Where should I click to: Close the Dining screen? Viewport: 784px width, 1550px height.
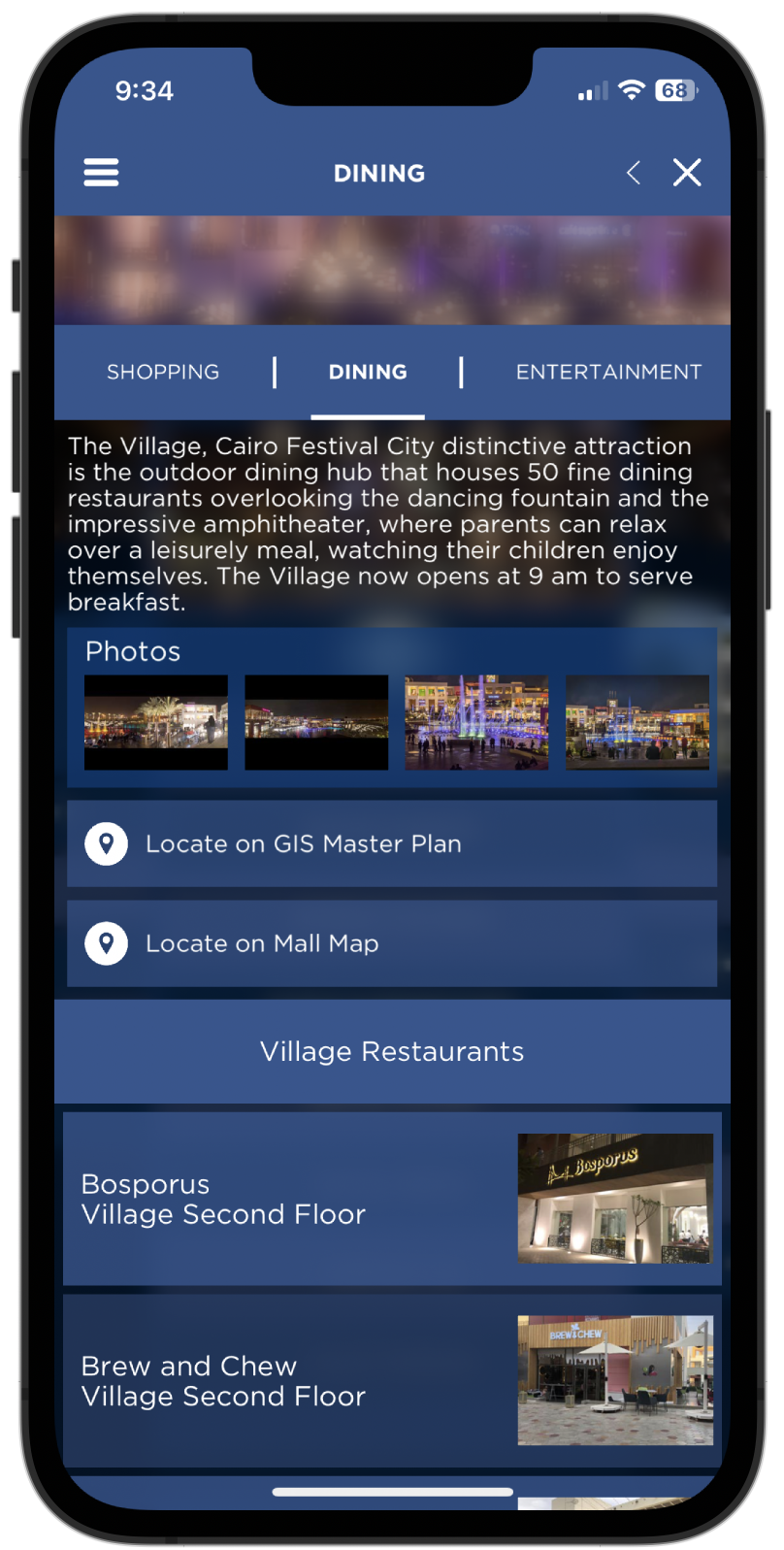click(x=687, y=173)
